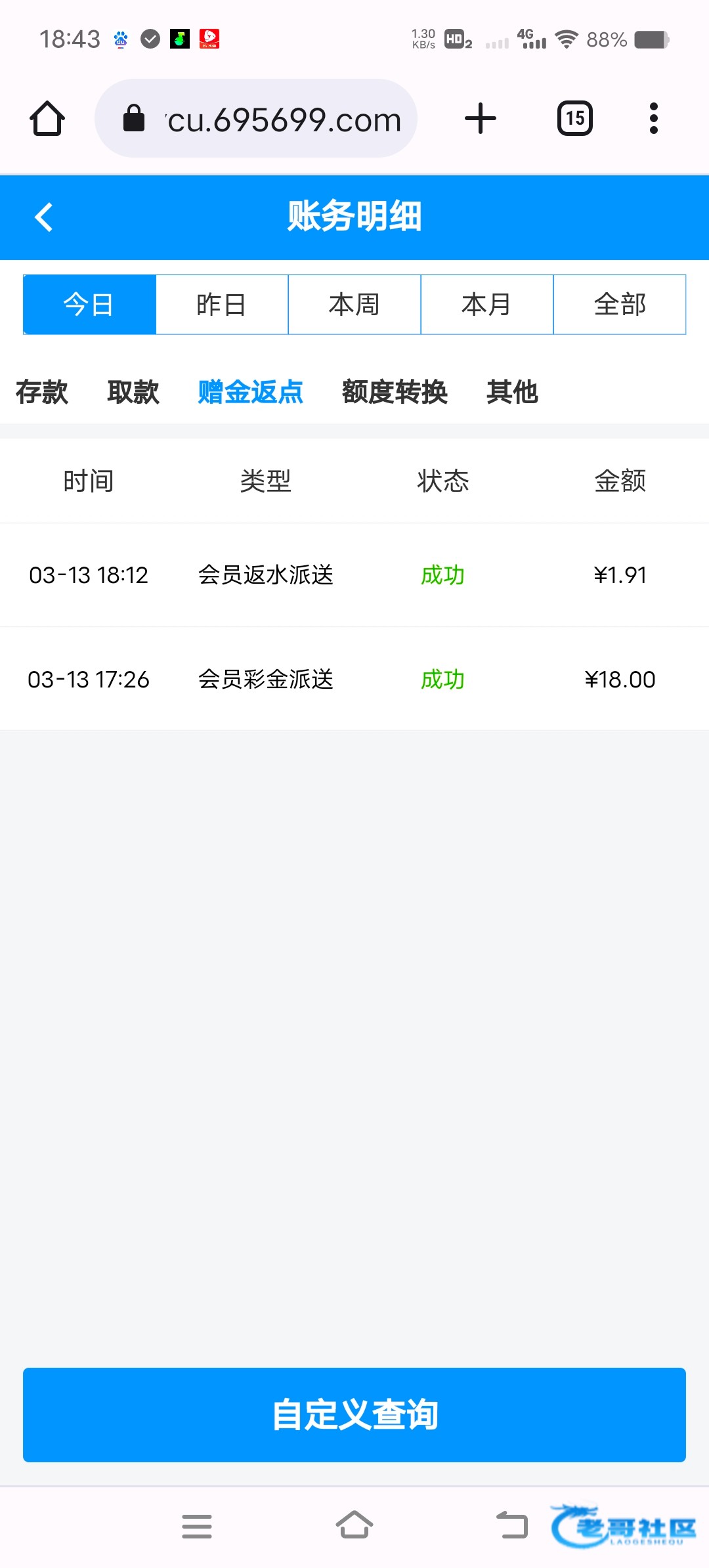Open the browser overflow menu
709x1568 pixels.
click(653, 119)
